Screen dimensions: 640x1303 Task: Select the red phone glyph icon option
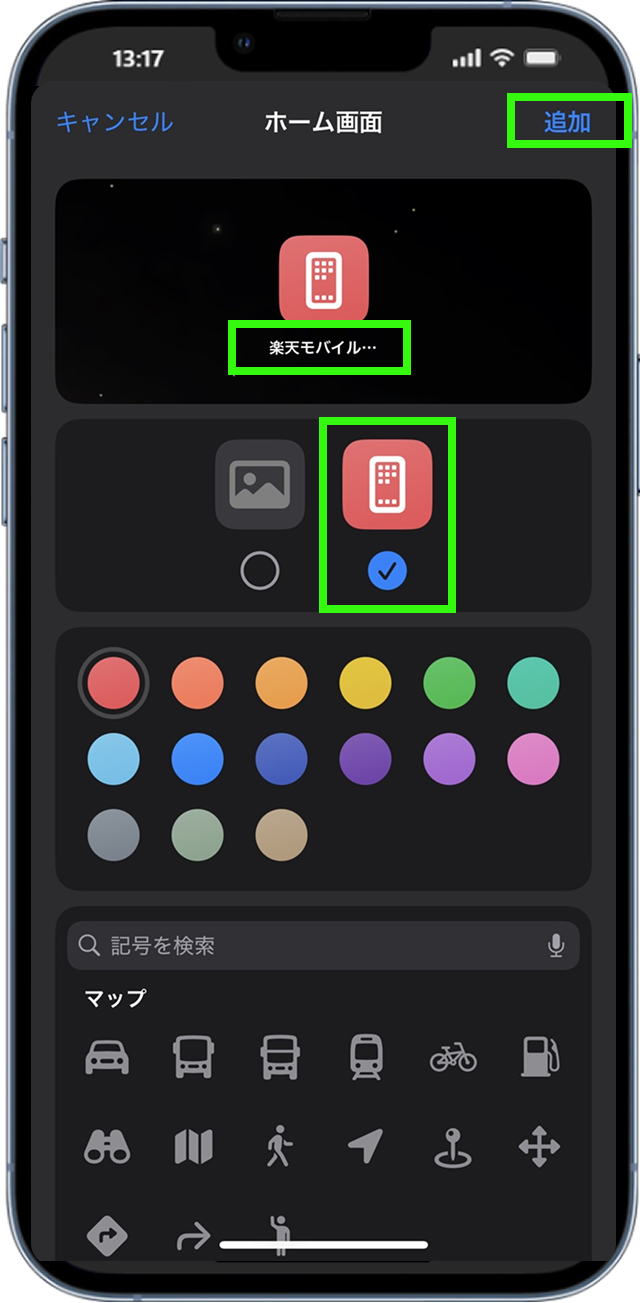click(387, 485)
